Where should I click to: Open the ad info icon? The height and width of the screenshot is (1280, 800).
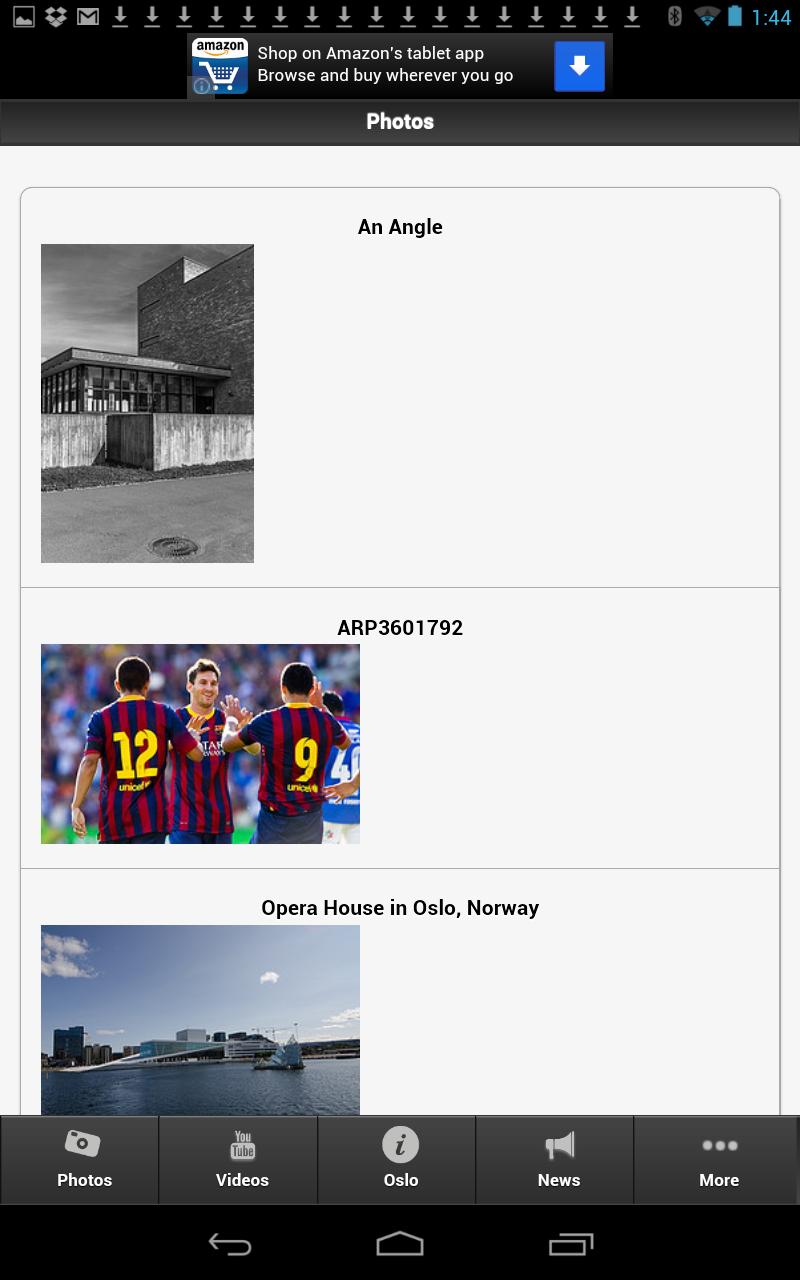pyautogui.click(x=201, y=87)
